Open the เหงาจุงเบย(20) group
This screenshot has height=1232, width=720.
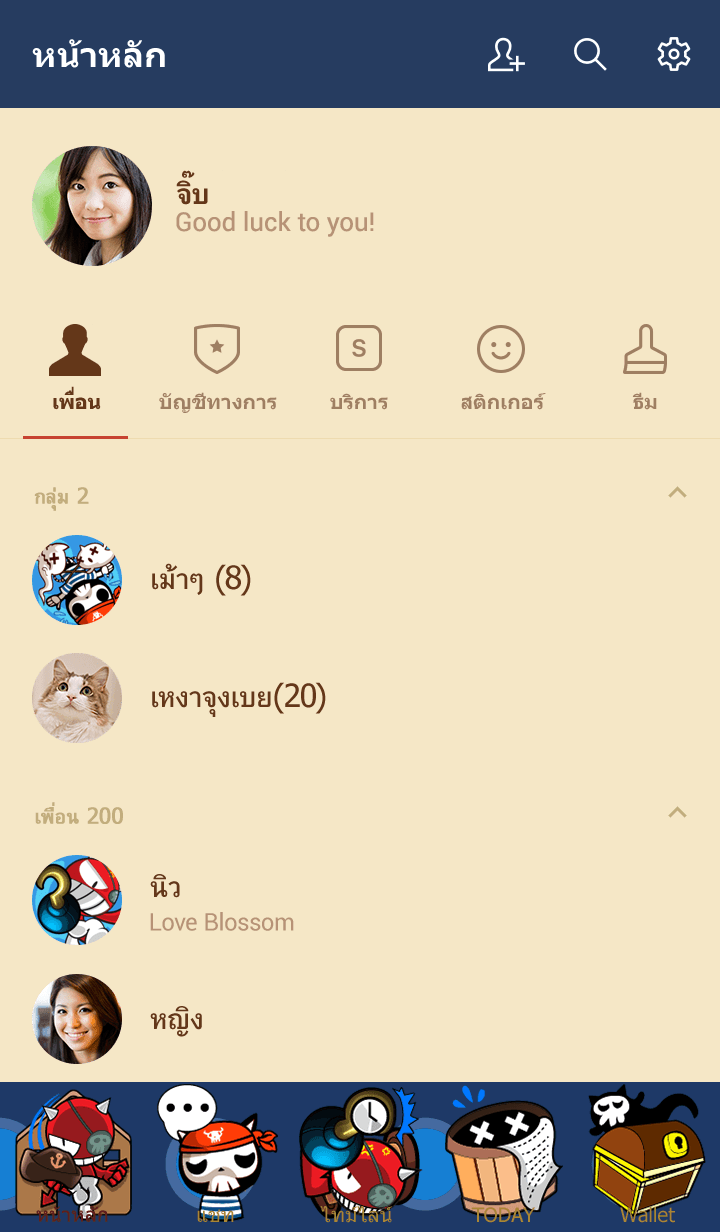tap(238, 698)
